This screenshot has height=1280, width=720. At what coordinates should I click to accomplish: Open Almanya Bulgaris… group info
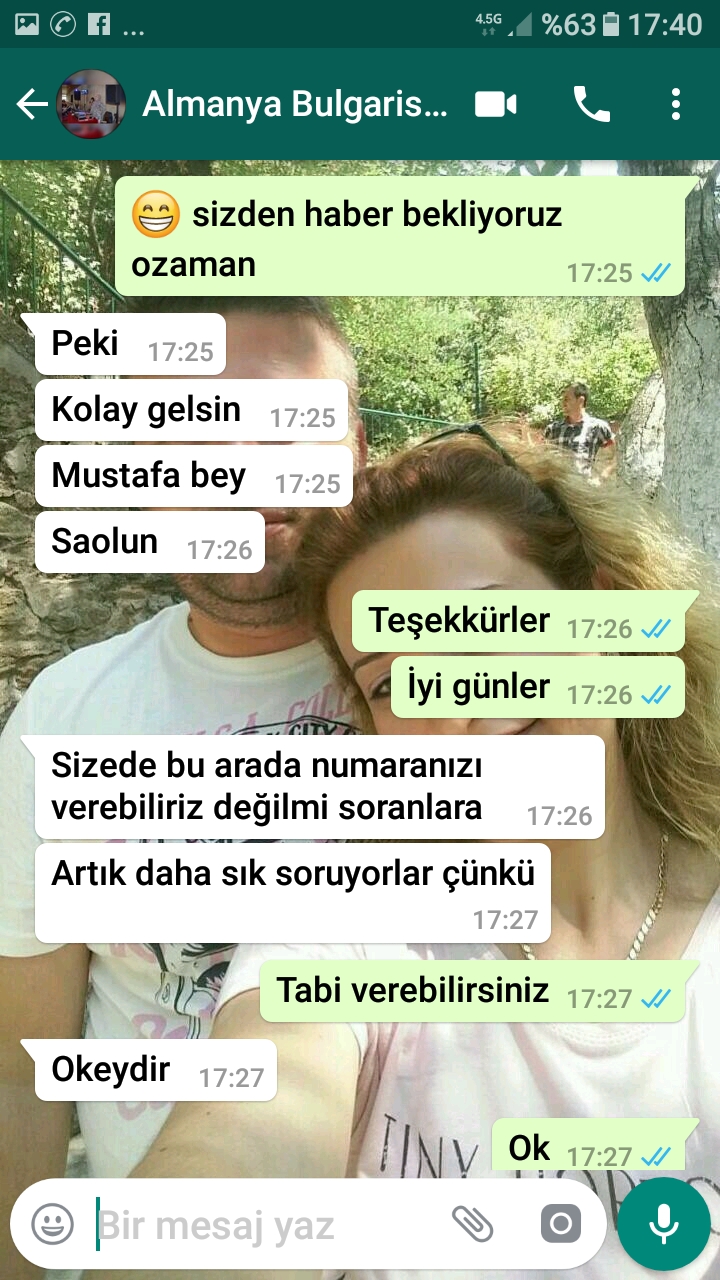pyautogui.click(x=295, y=104)
